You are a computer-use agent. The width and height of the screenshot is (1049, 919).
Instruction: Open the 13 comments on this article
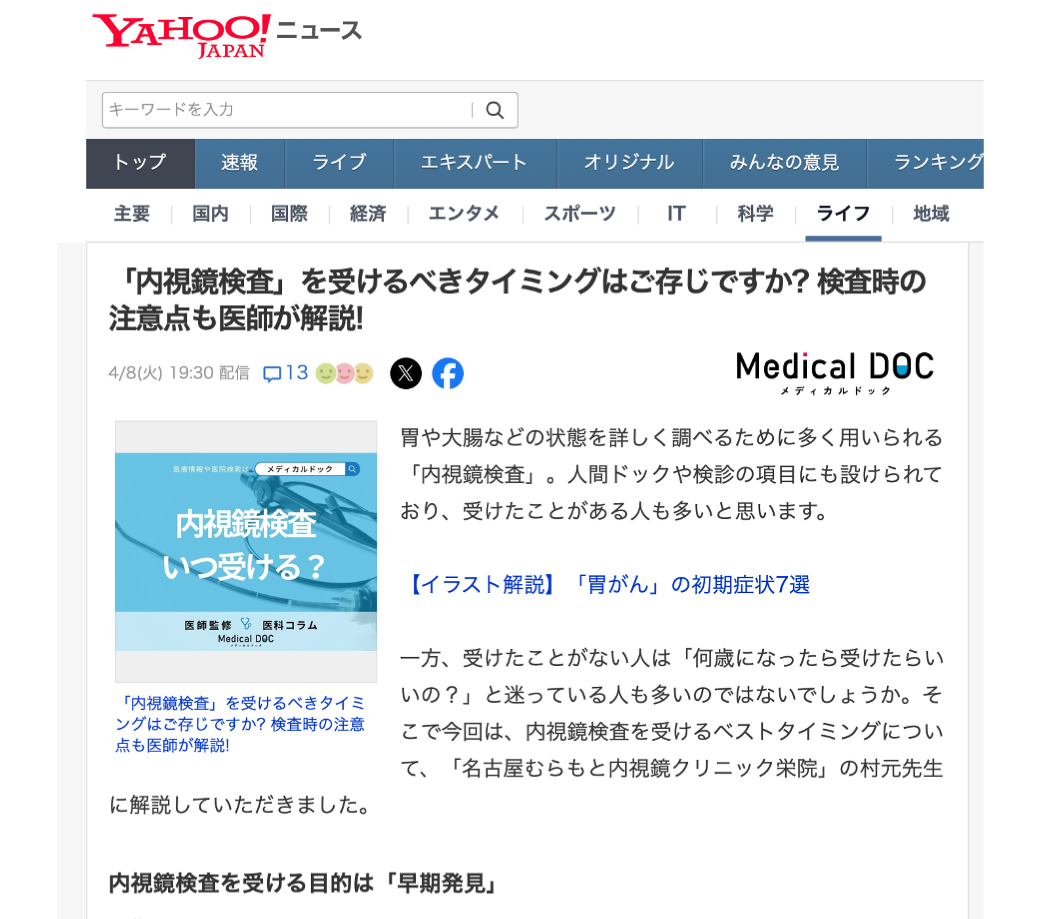coord(285,373)
